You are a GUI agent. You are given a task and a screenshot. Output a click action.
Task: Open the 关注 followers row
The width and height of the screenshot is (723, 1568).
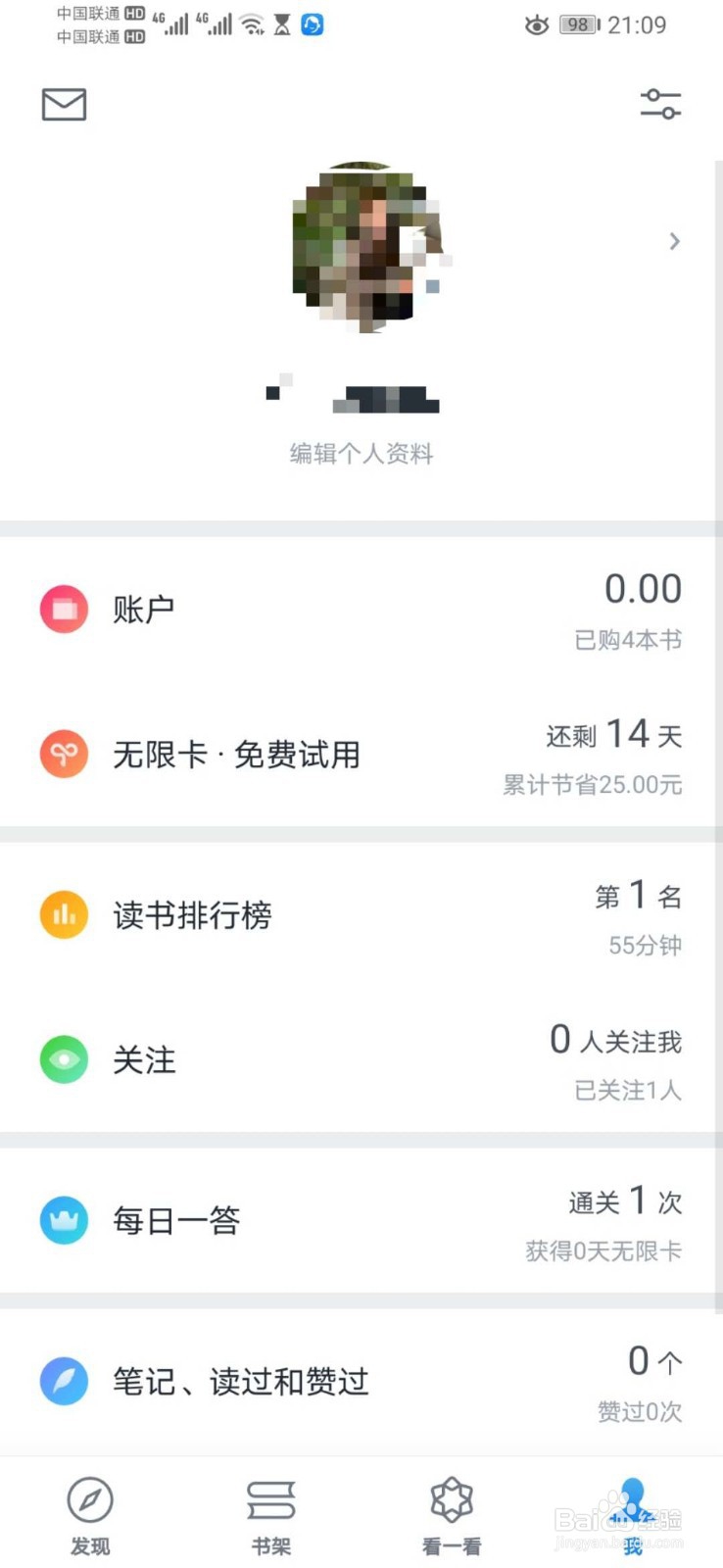[361, 1060]
